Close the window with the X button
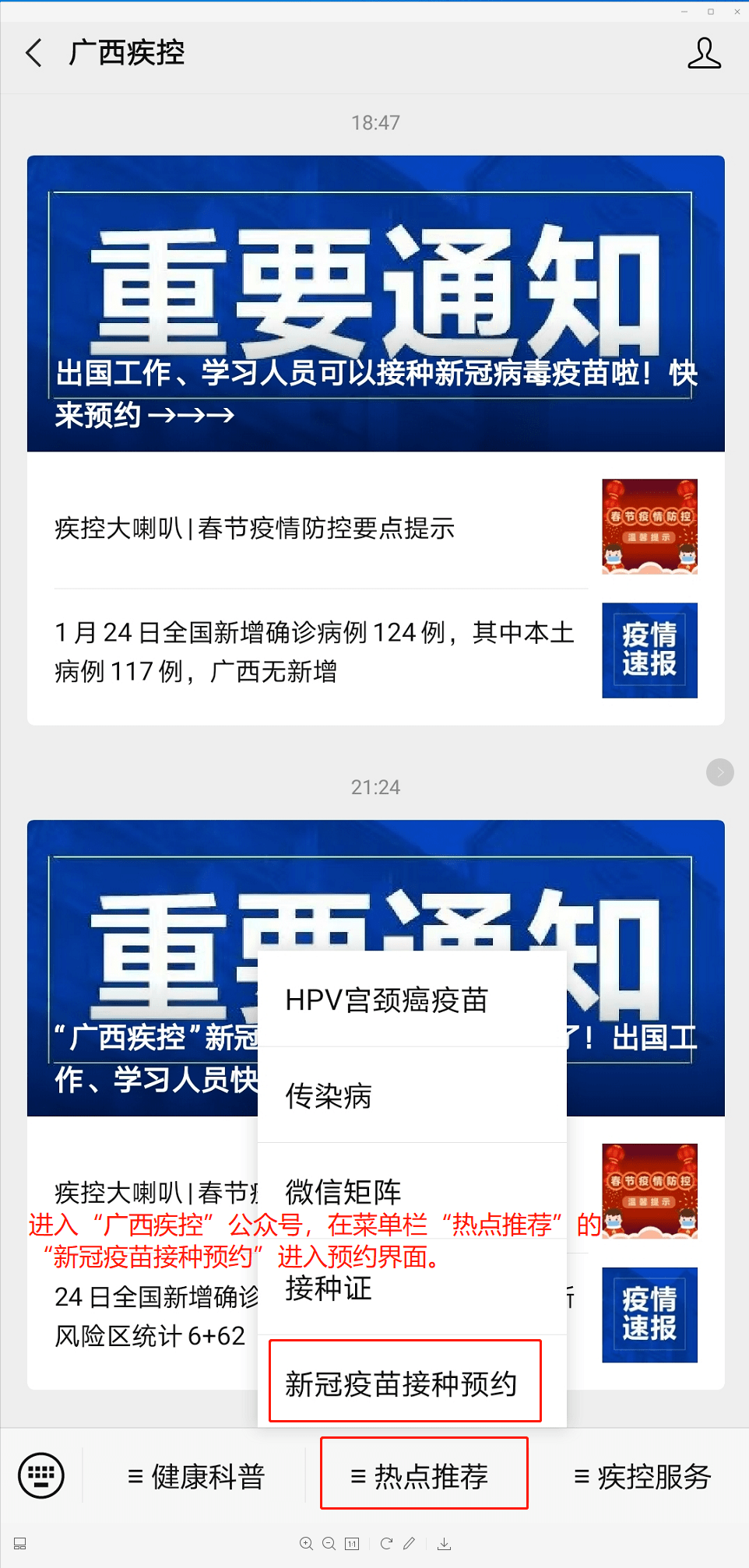Screen dimensions: 749x1568 [737, 12]
